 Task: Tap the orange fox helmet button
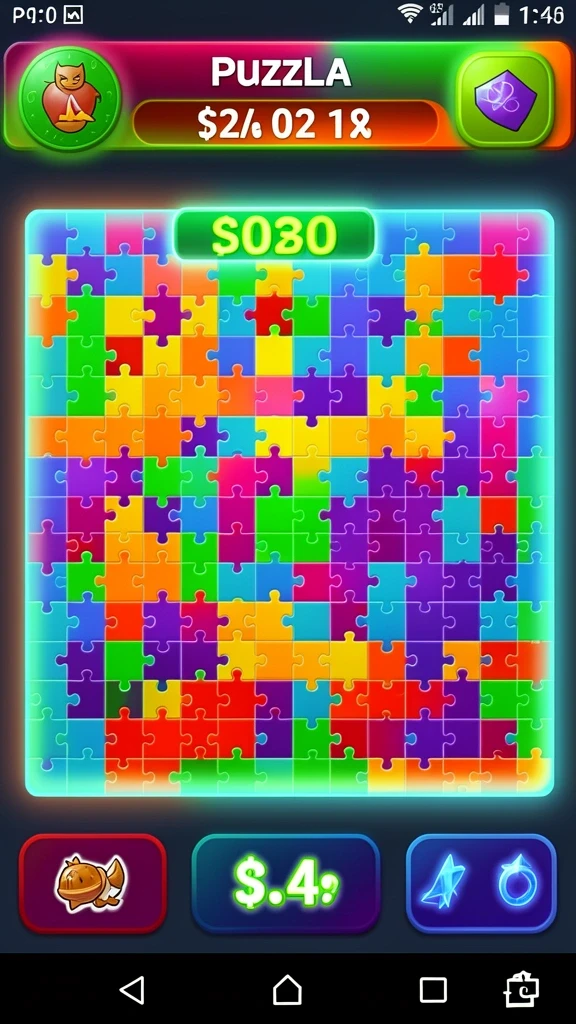point(92,883)
